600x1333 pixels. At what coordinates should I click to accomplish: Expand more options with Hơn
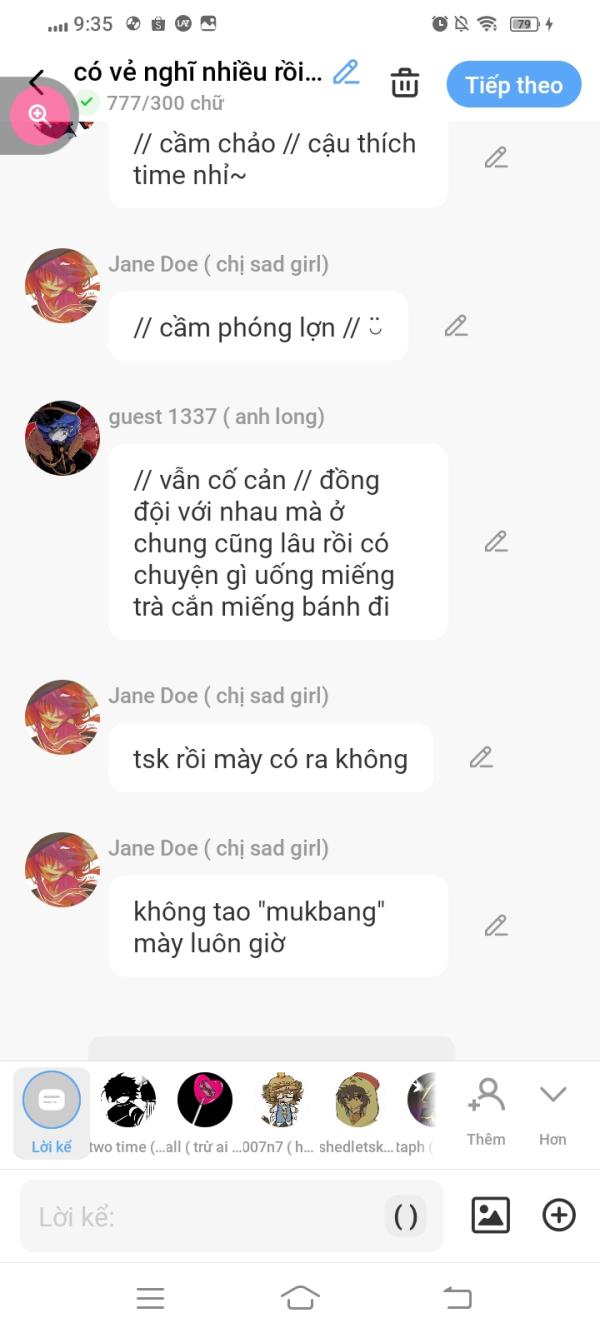click(553, 1110)
